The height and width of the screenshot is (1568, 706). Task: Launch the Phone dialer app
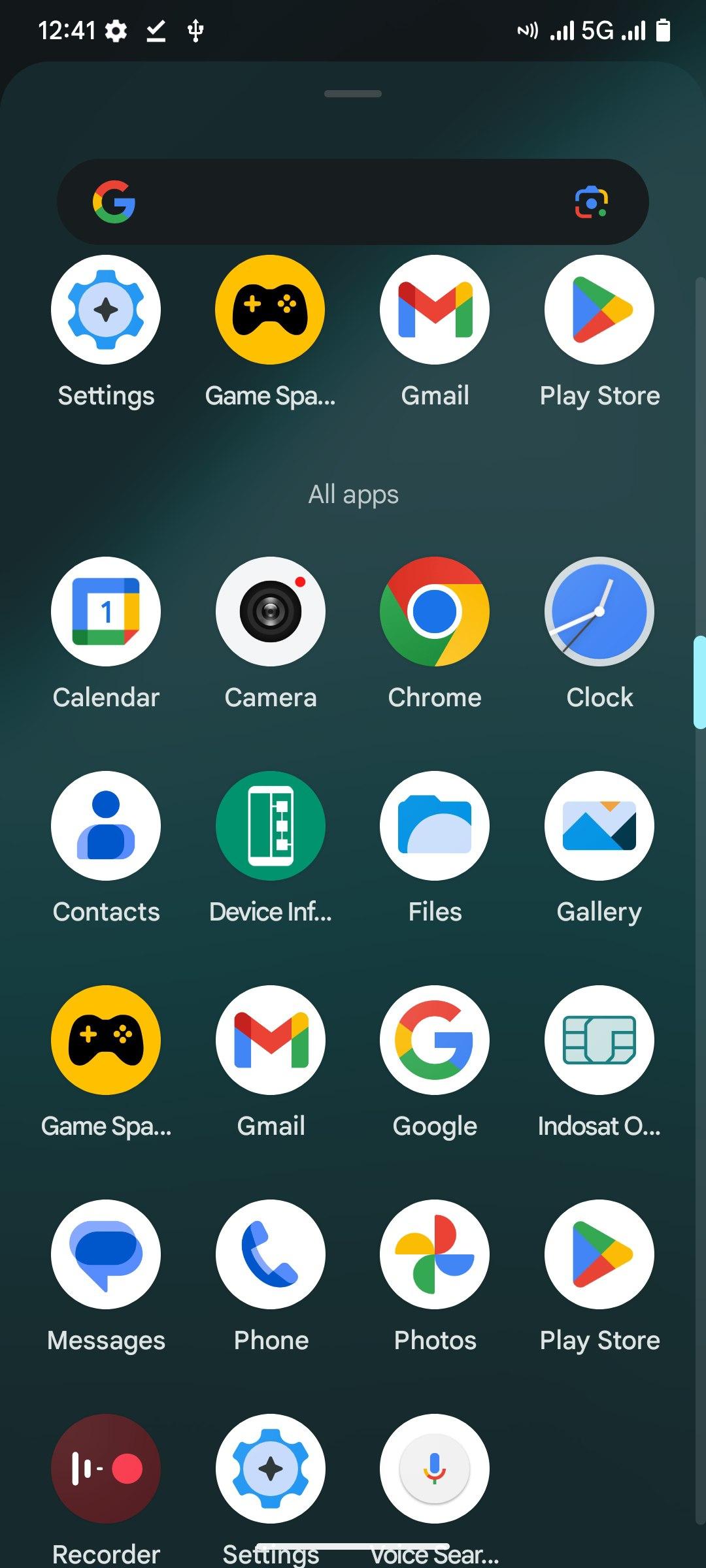271,1254
